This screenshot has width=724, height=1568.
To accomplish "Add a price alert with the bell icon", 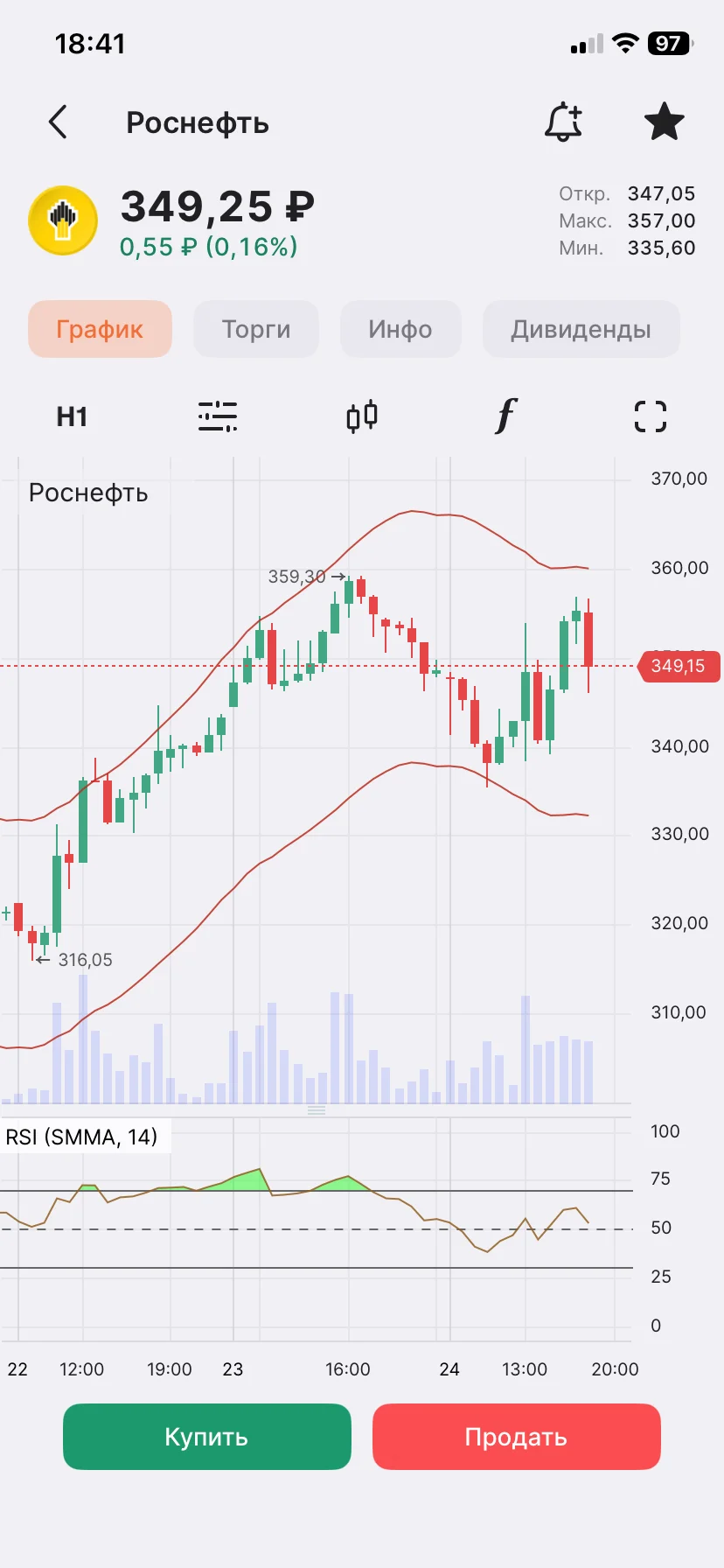I will 564,122.
